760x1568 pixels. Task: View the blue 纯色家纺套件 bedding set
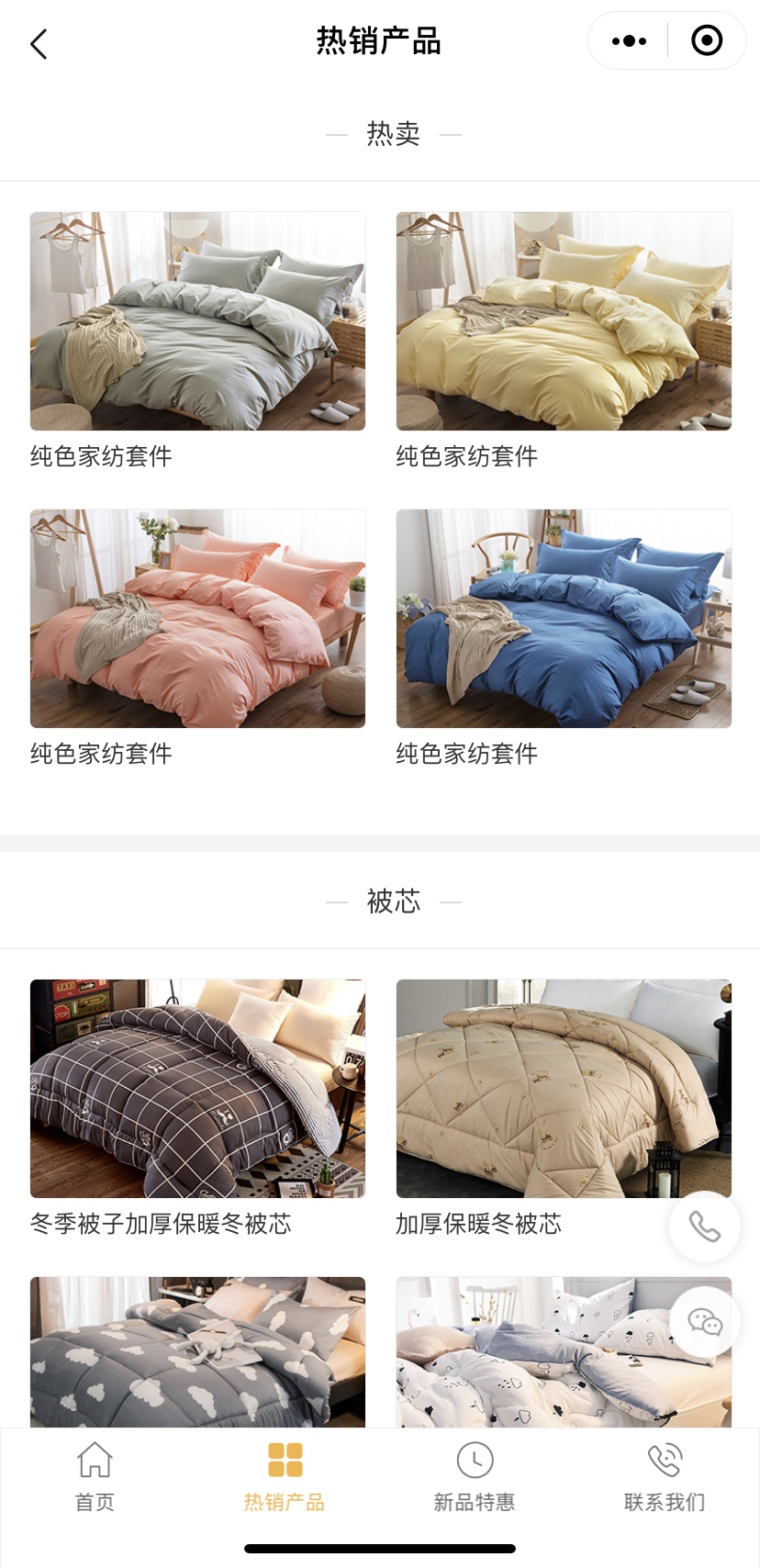pos(564,619)
